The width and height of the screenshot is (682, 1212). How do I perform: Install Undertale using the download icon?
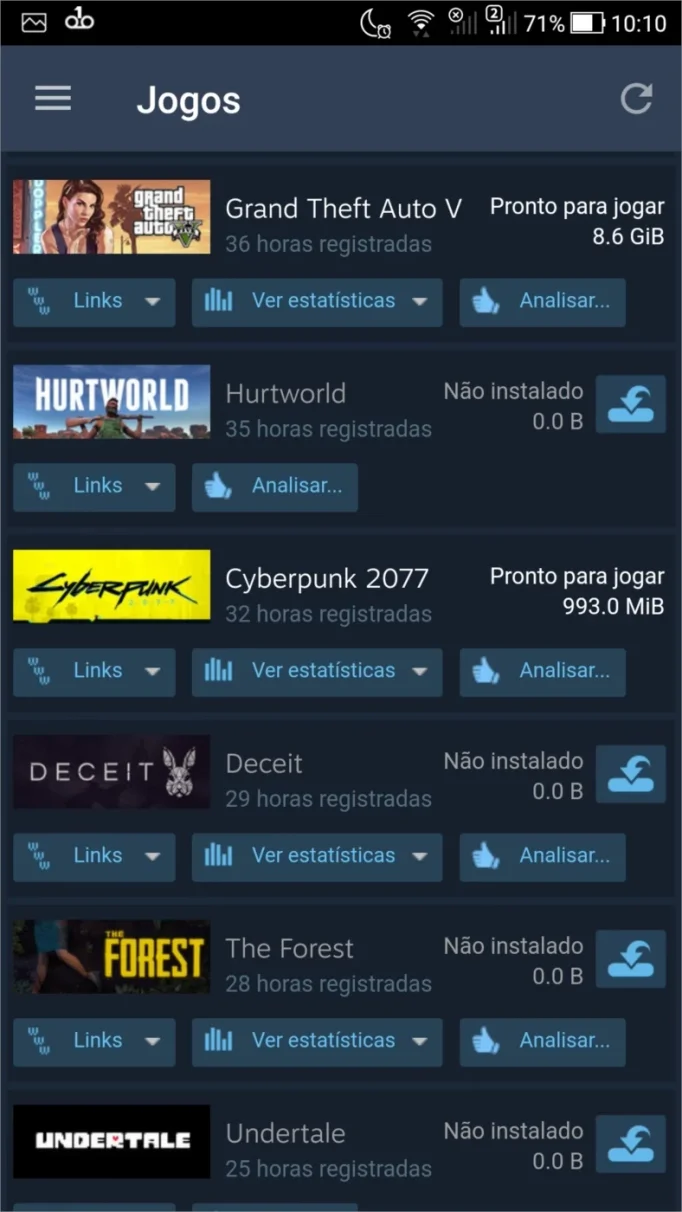pyautogui.click(x=631, y=1144)
